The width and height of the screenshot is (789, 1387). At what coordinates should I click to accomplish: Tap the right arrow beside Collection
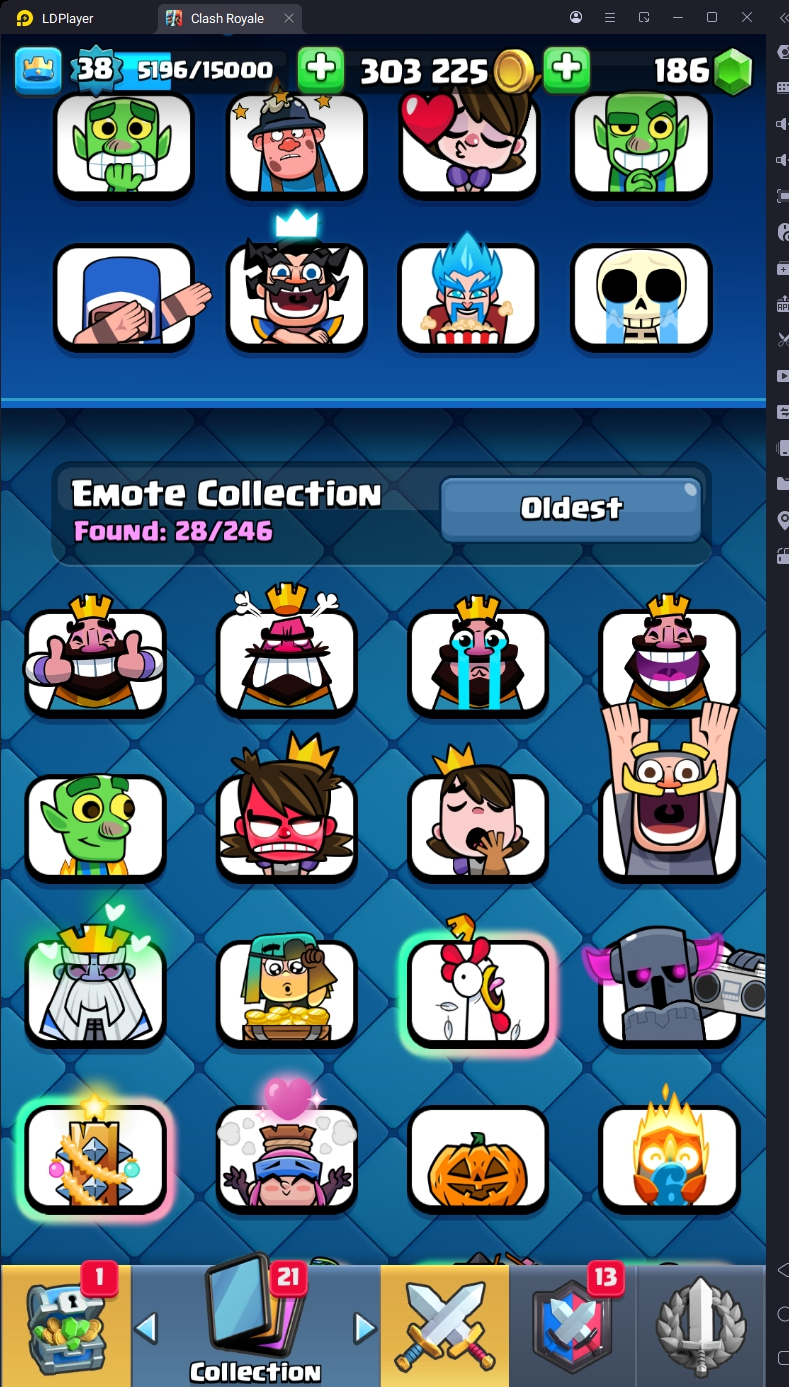(365, 1328)
